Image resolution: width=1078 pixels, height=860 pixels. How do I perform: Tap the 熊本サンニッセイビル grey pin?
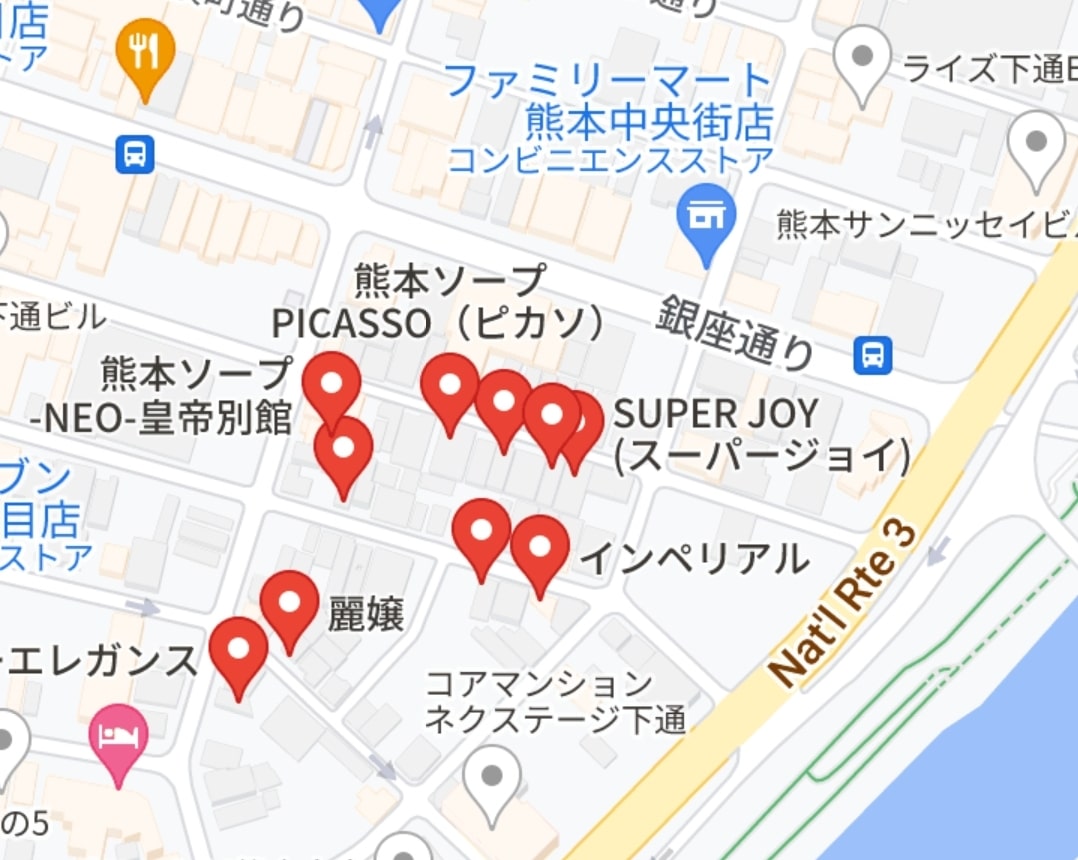[x=1036, y=143]
